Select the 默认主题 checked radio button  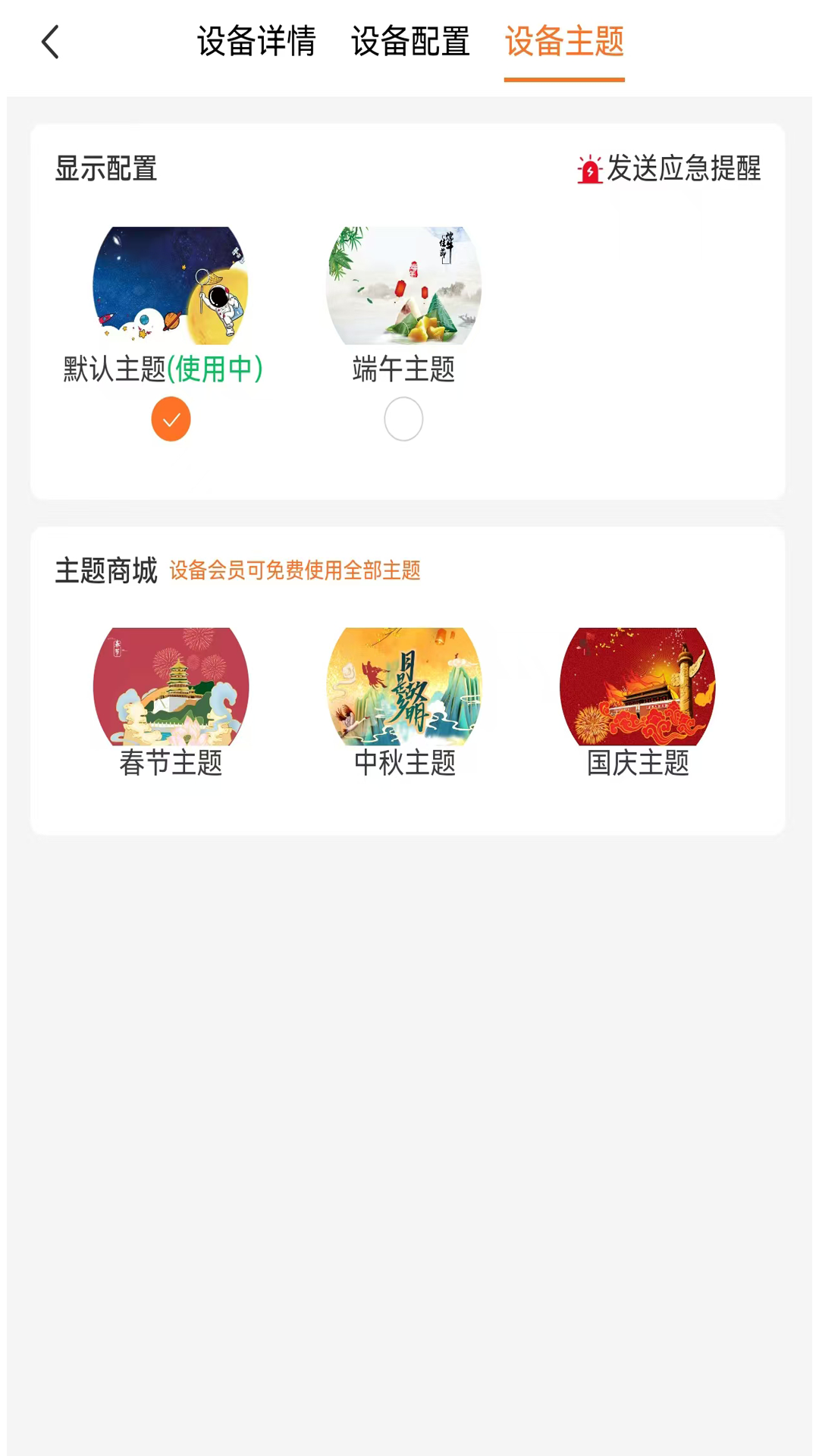pyautogui.click(x=171, y=419)
